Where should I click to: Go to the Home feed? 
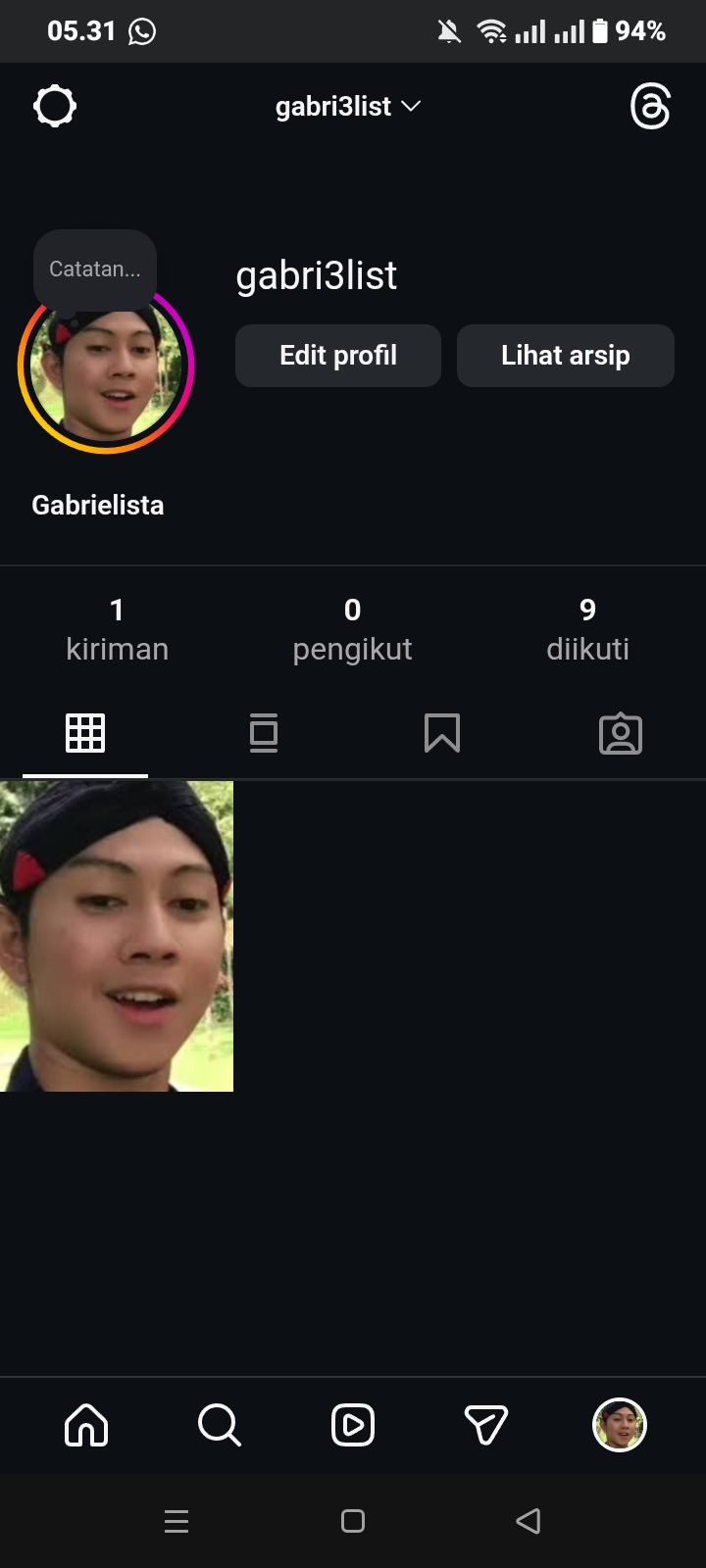pyautogui.click(x=86, y=1425)
